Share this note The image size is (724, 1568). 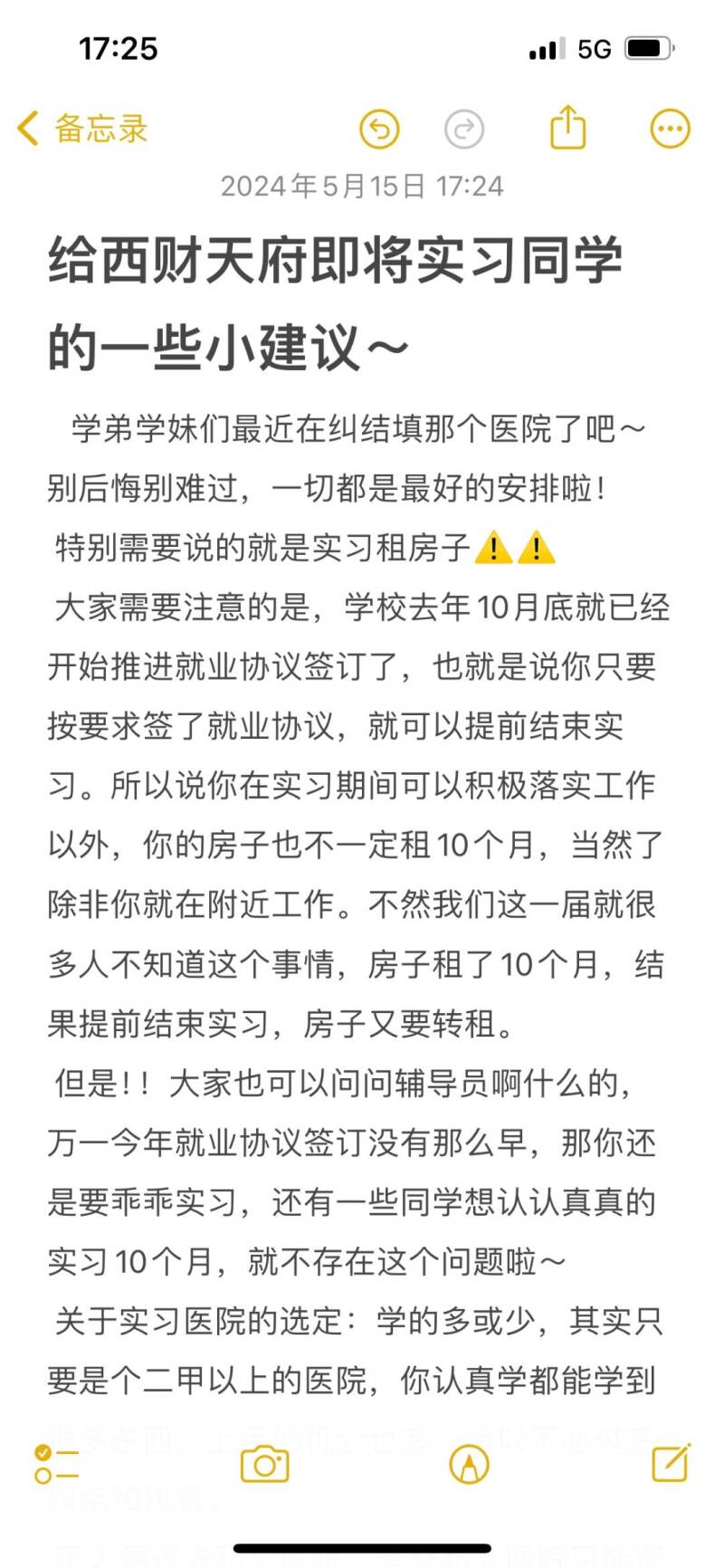coord(568,127)
